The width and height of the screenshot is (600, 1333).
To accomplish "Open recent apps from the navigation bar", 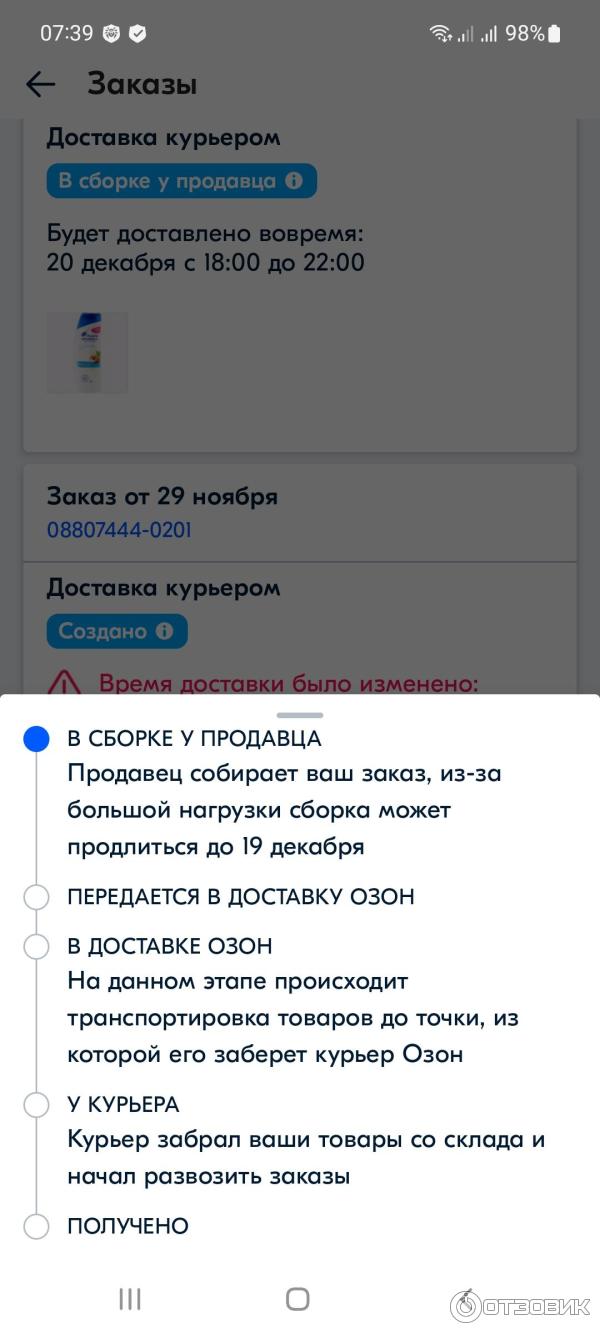I will (x=129, y=1299).
